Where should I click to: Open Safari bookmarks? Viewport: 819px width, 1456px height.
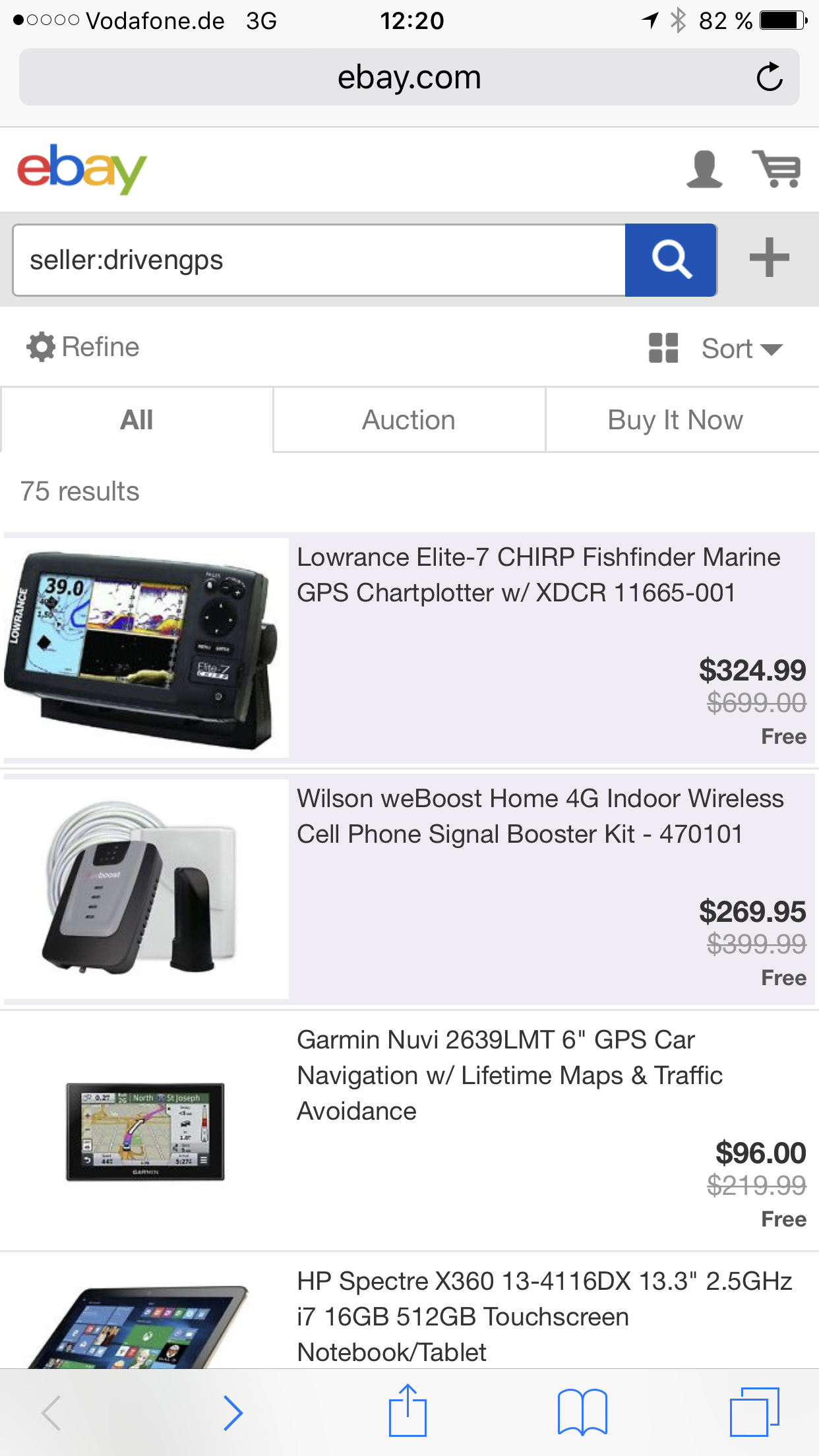[x=582, y=1412]
